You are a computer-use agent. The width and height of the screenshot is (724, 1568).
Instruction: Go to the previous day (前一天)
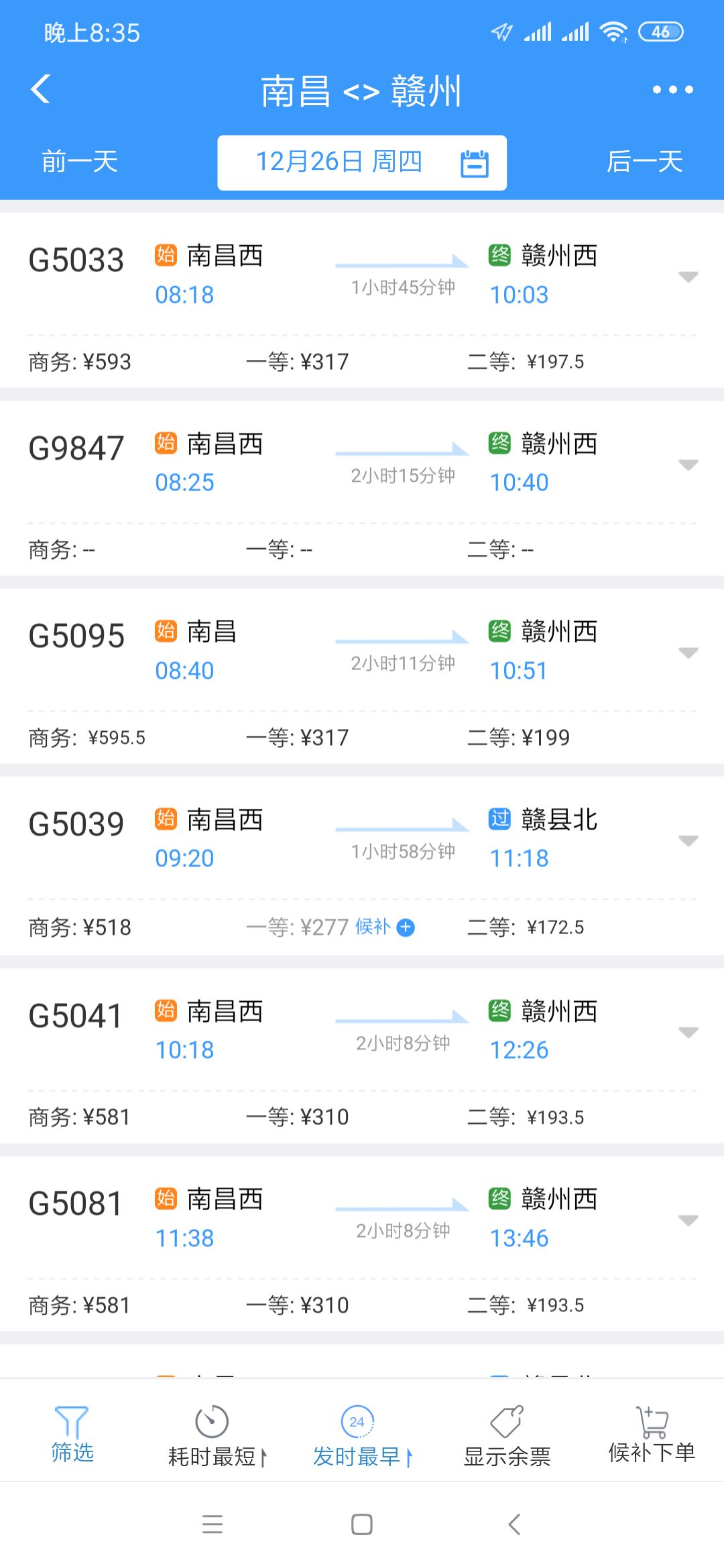click(x=80, y=162)
